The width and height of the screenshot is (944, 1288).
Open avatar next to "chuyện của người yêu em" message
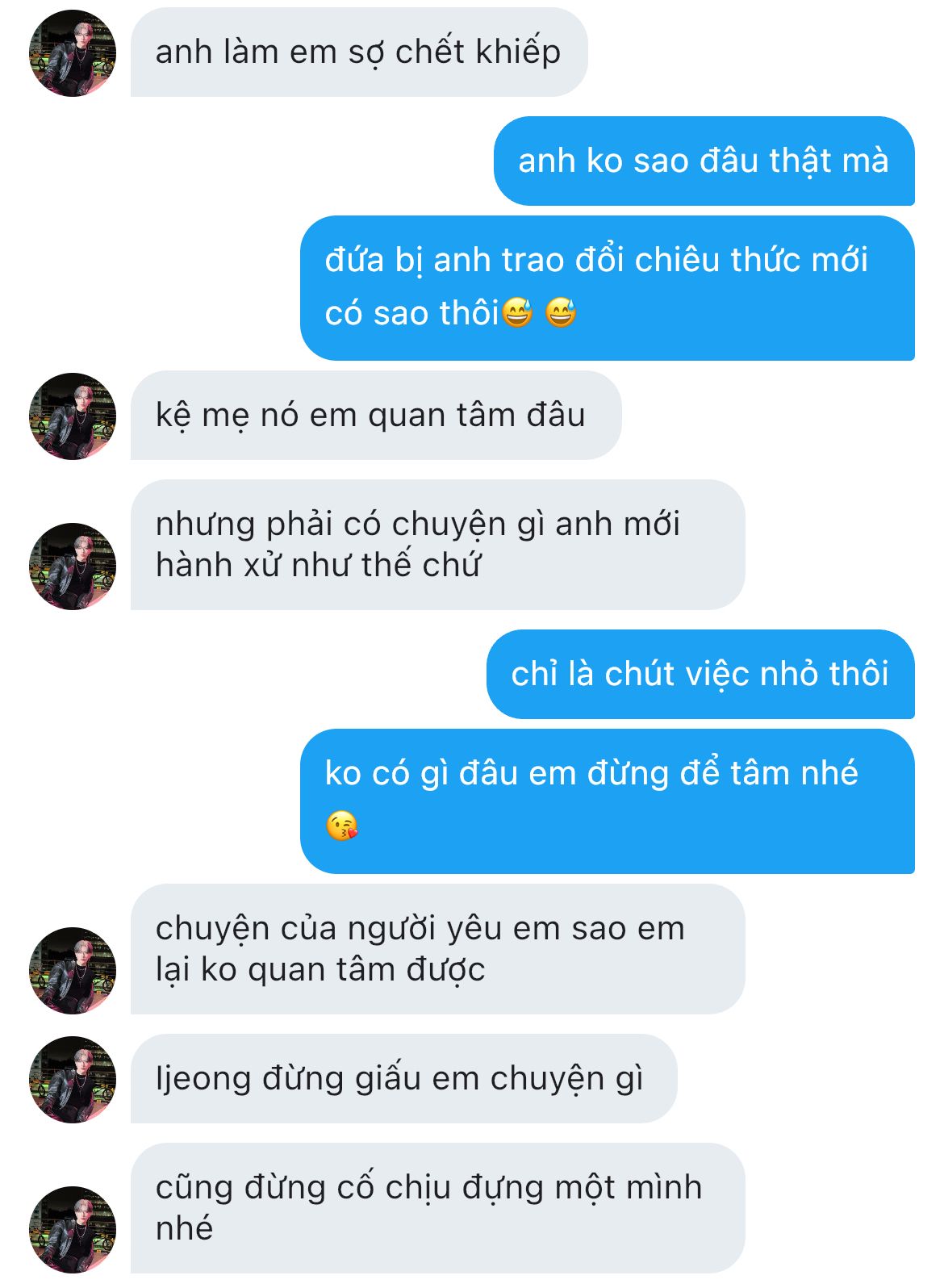pyautogui.click(x=73, y=971)
